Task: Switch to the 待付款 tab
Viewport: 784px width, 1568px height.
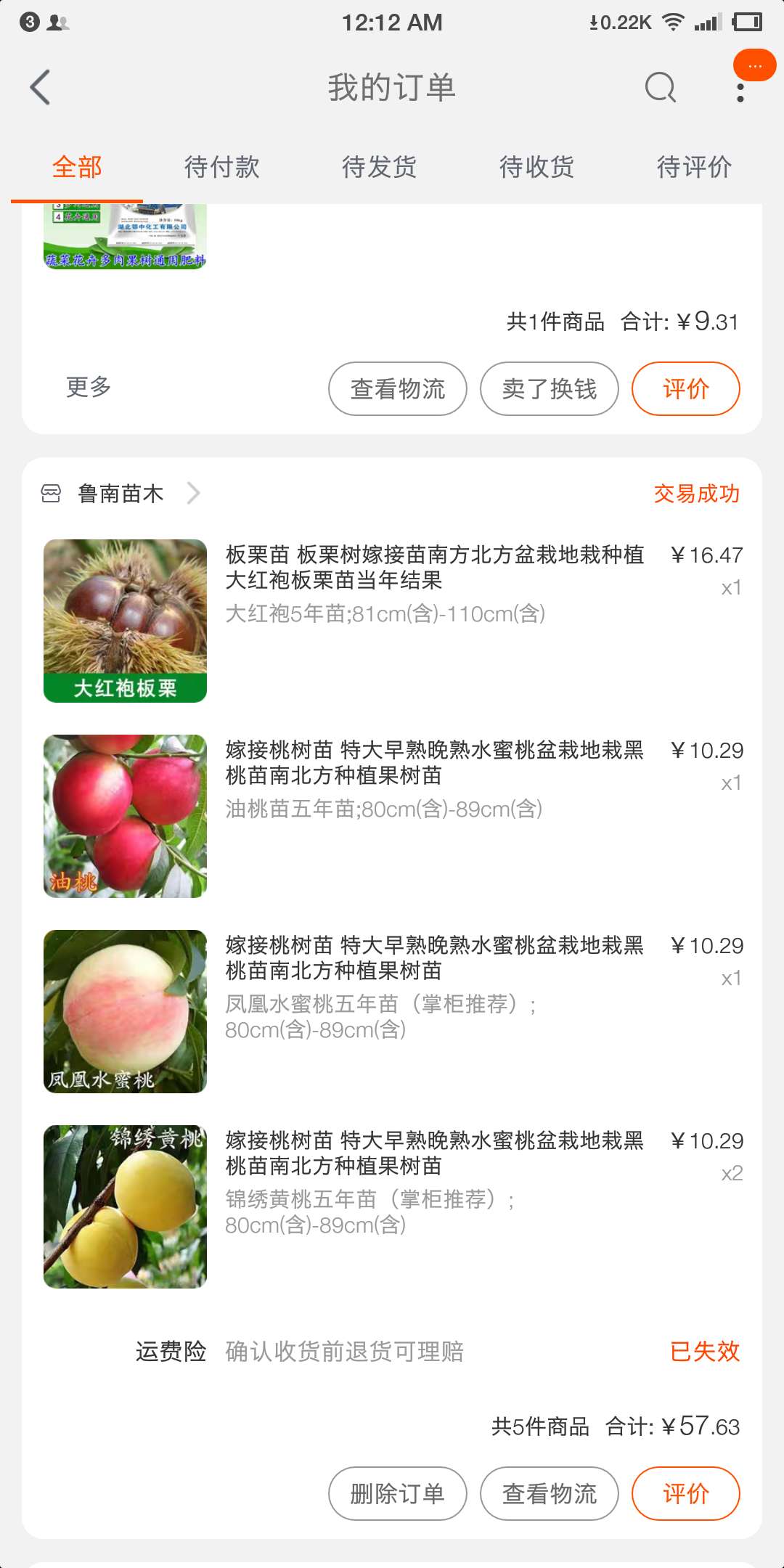Action: (x=221, y=167)
